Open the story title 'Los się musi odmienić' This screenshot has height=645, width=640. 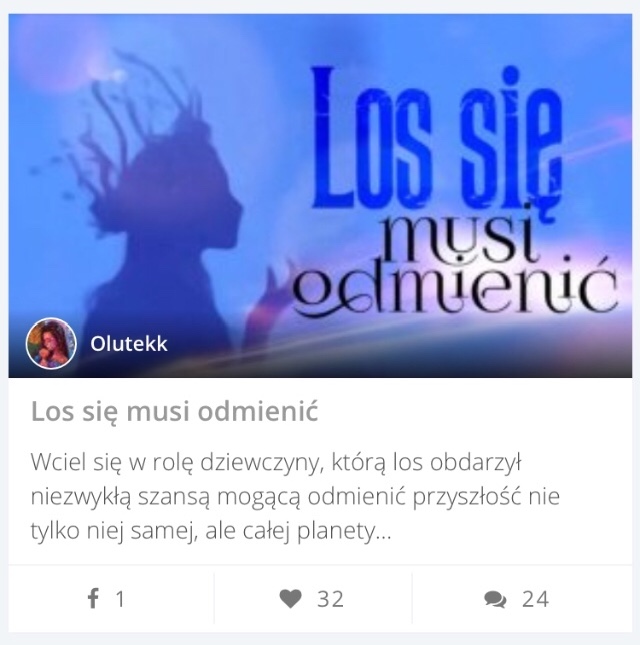174,412
